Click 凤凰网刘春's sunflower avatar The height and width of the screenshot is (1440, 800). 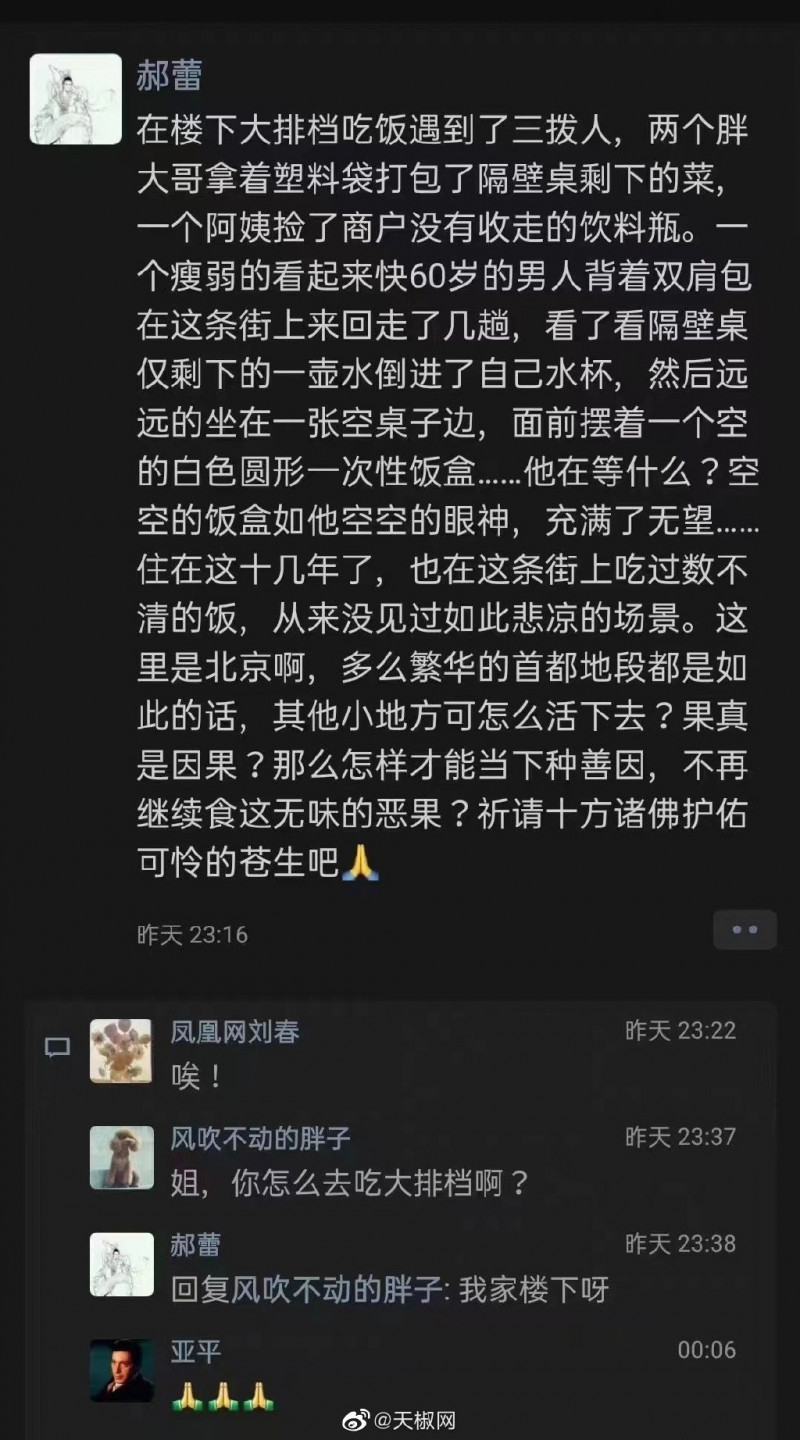tap(120, 1051)
